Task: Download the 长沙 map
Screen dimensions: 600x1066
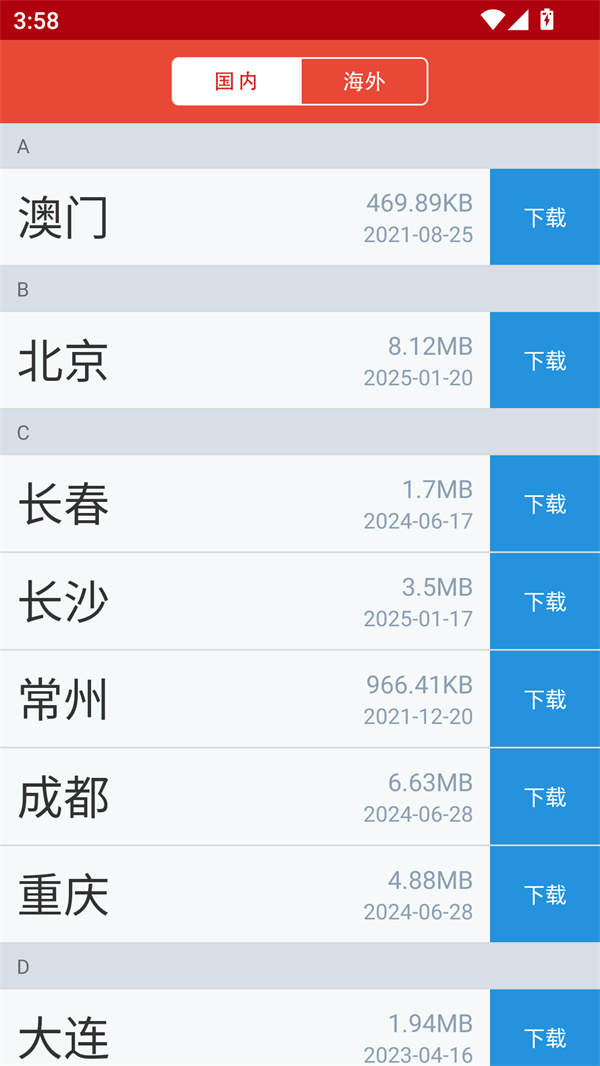Action: pyautogui.click(x=545, y=601)
